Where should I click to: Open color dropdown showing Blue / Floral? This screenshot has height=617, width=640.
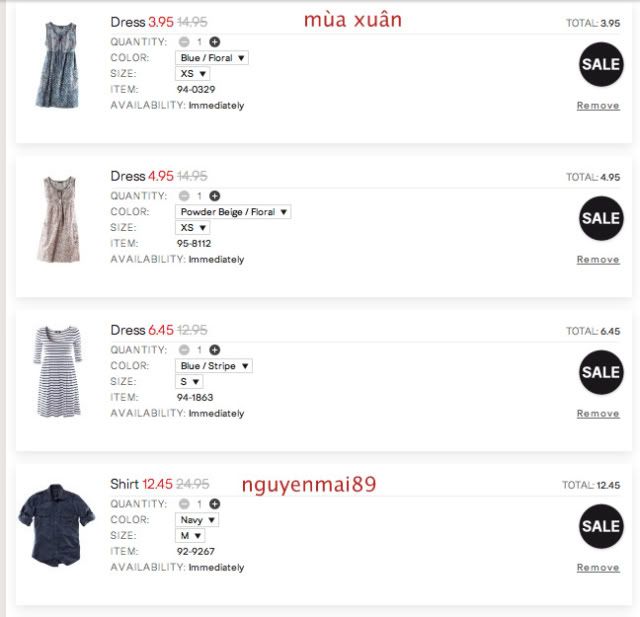pos(212,58)
